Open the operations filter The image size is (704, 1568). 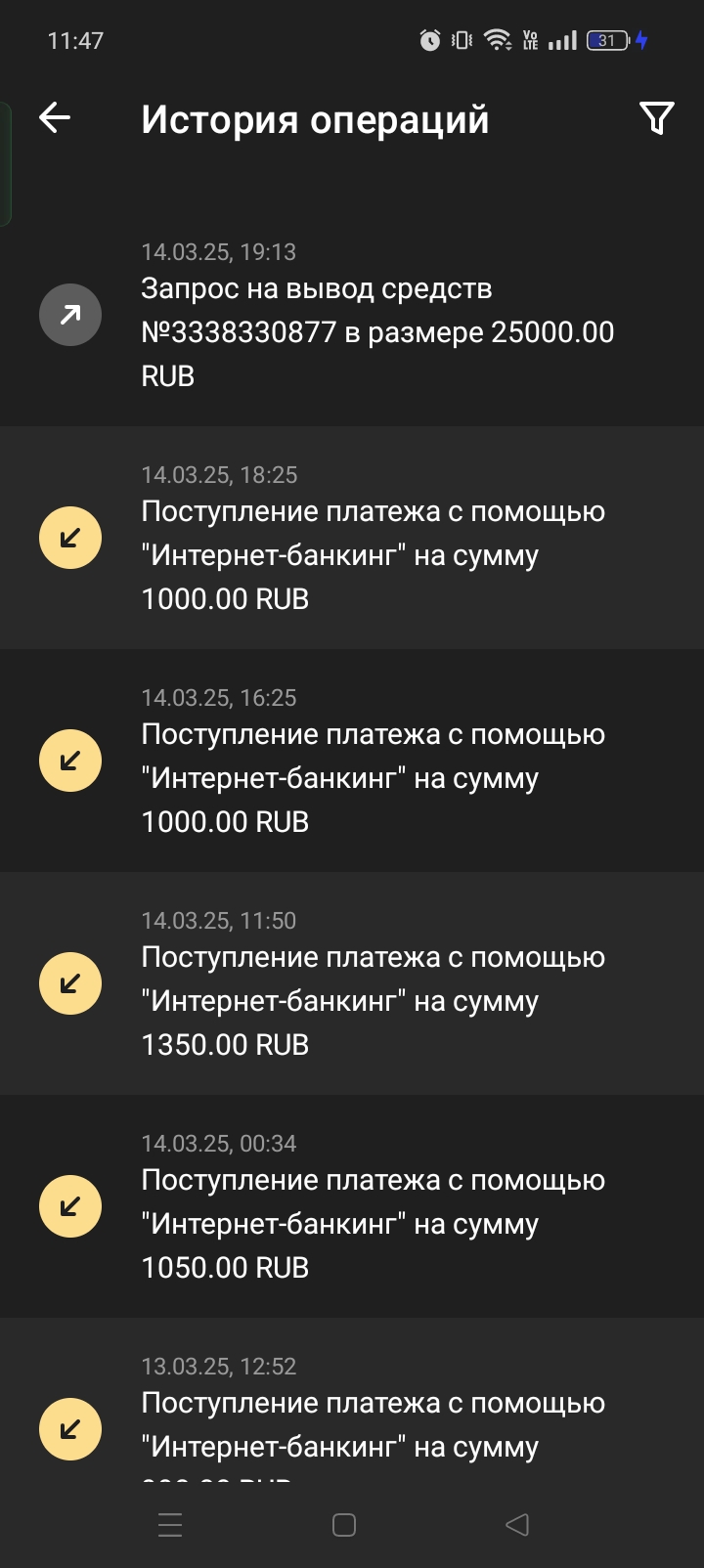[657, 118]
